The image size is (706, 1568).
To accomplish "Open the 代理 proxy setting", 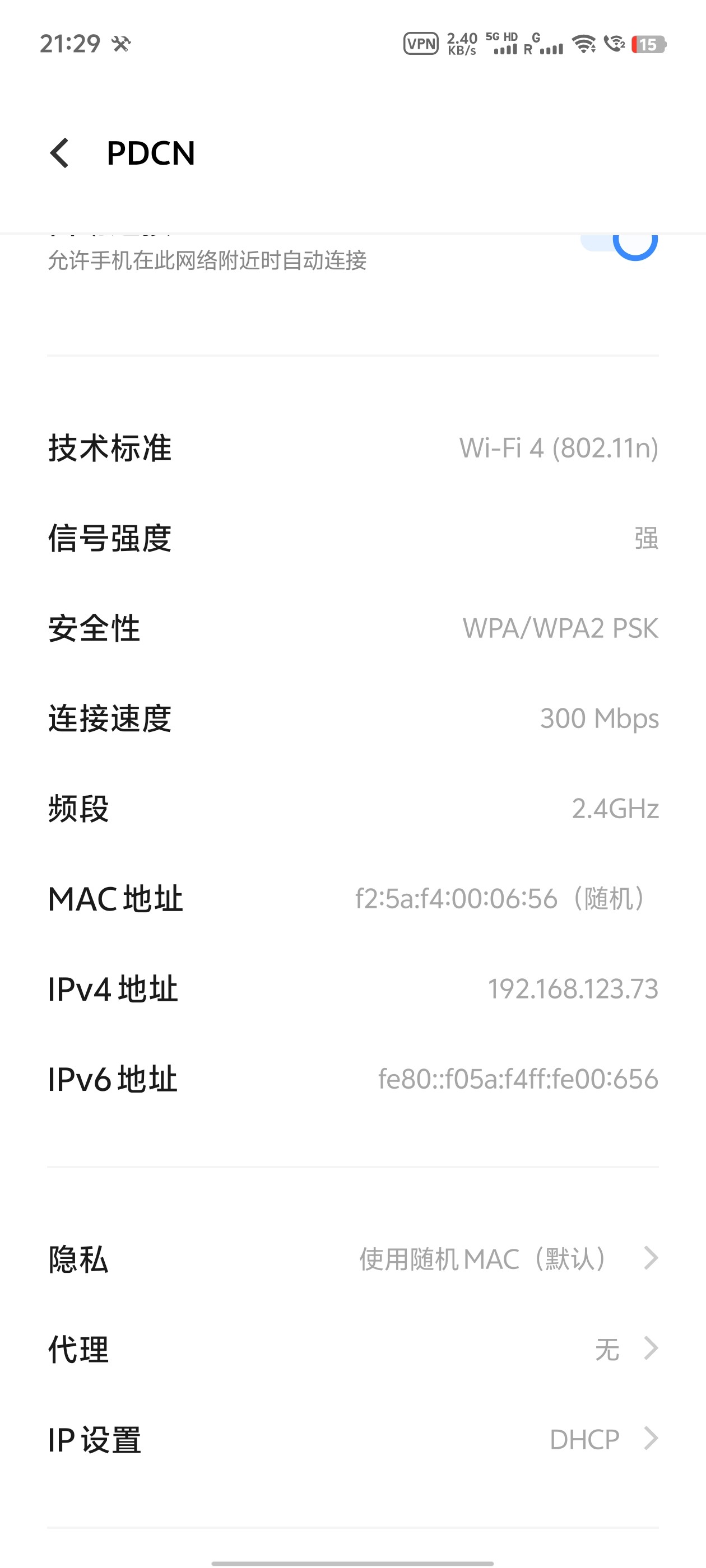I will (352, 1350).
